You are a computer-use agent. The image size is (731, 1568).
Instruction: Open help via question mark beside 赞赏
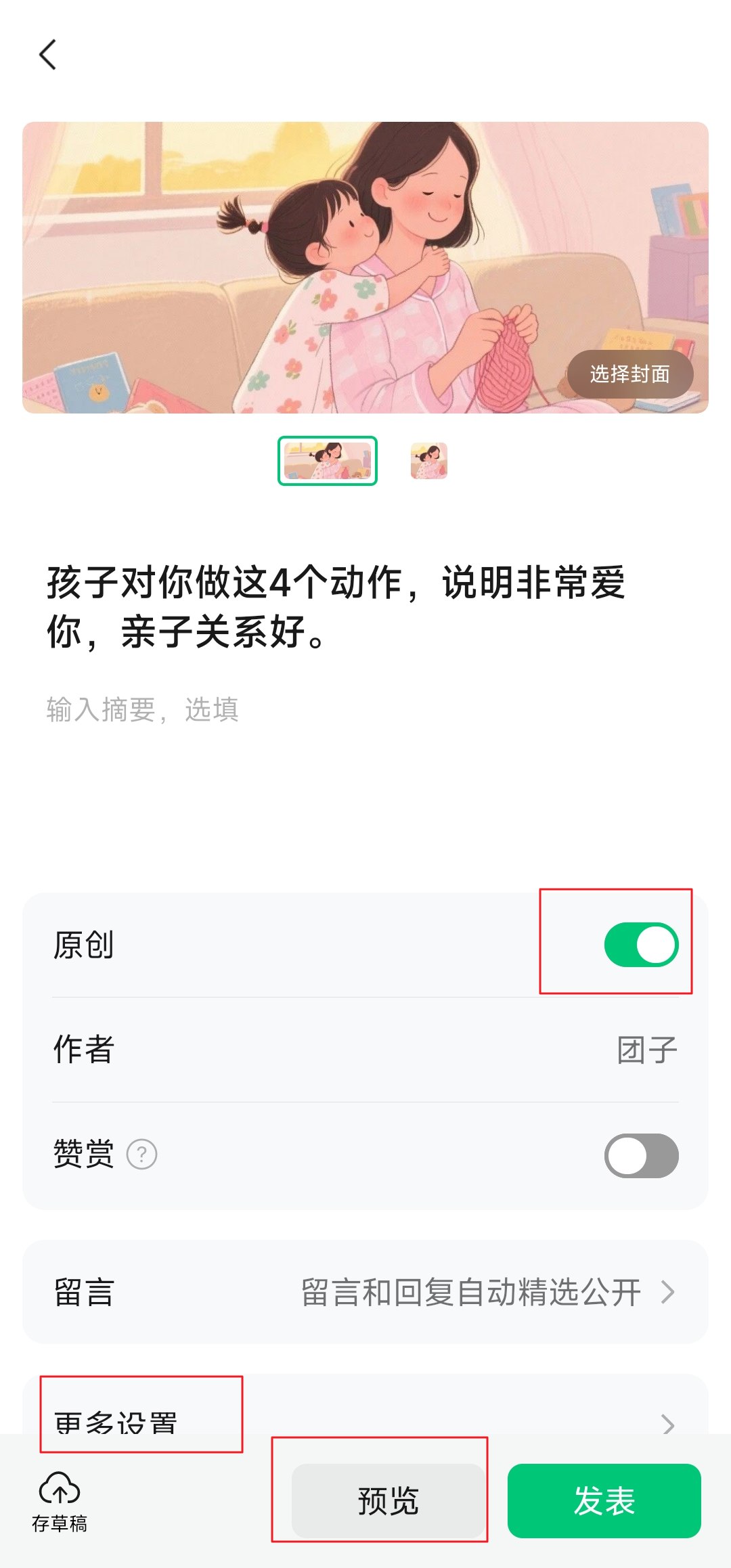[140, 1155]
